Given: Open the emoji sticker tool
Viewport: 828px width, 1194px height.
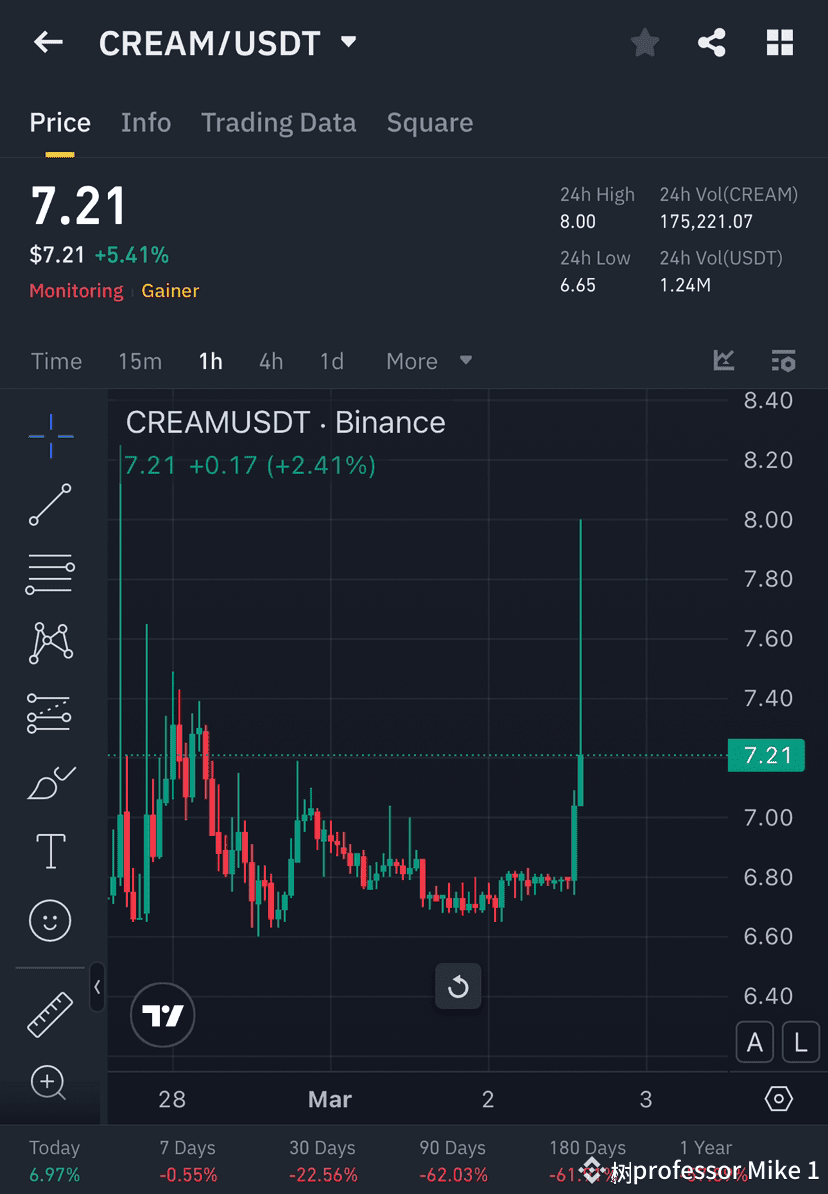Looking at the screenshot, I should tap(50, 920).
